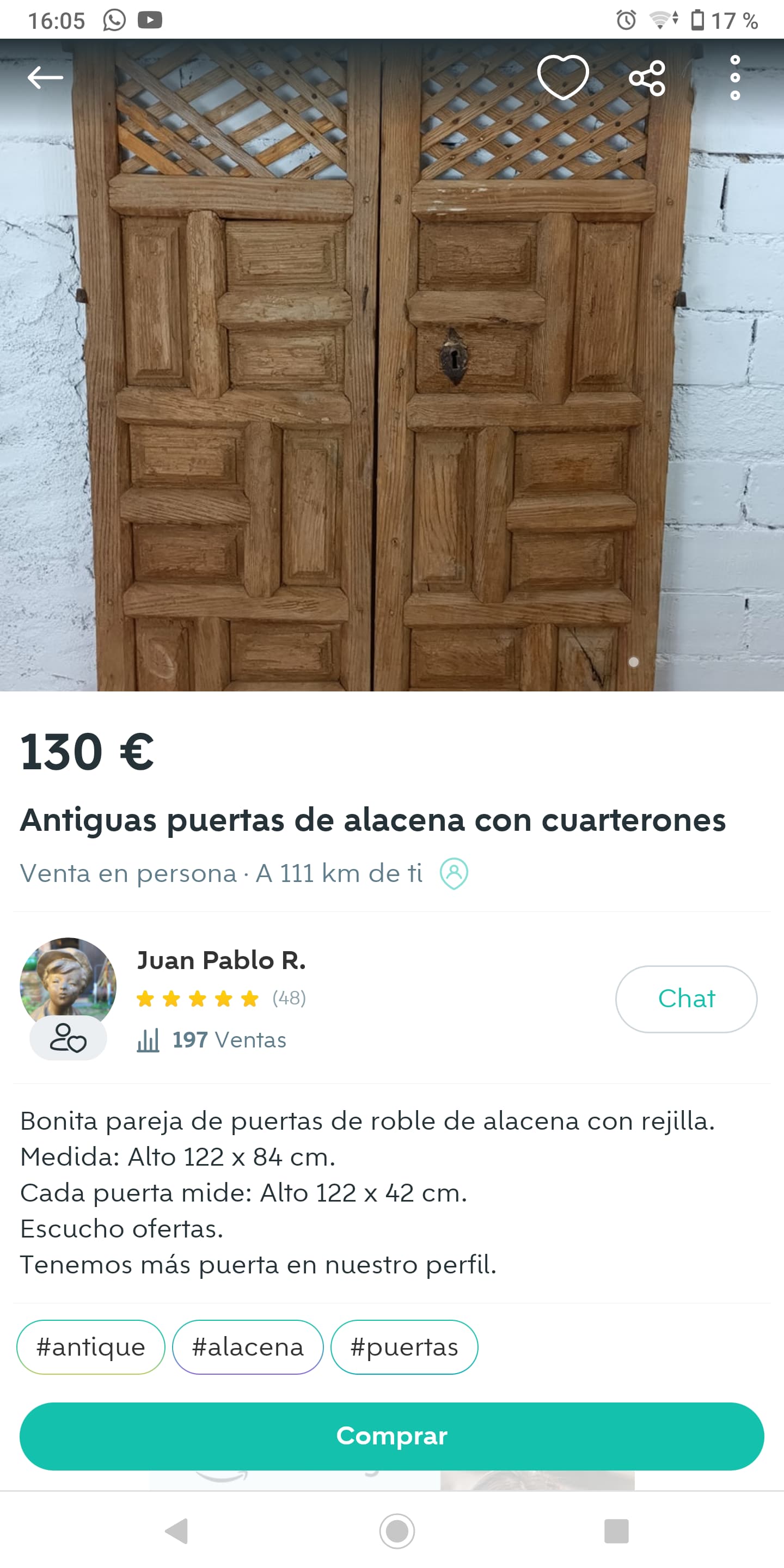
Task: Start a Chat with the seller
Action: point(686,999)
